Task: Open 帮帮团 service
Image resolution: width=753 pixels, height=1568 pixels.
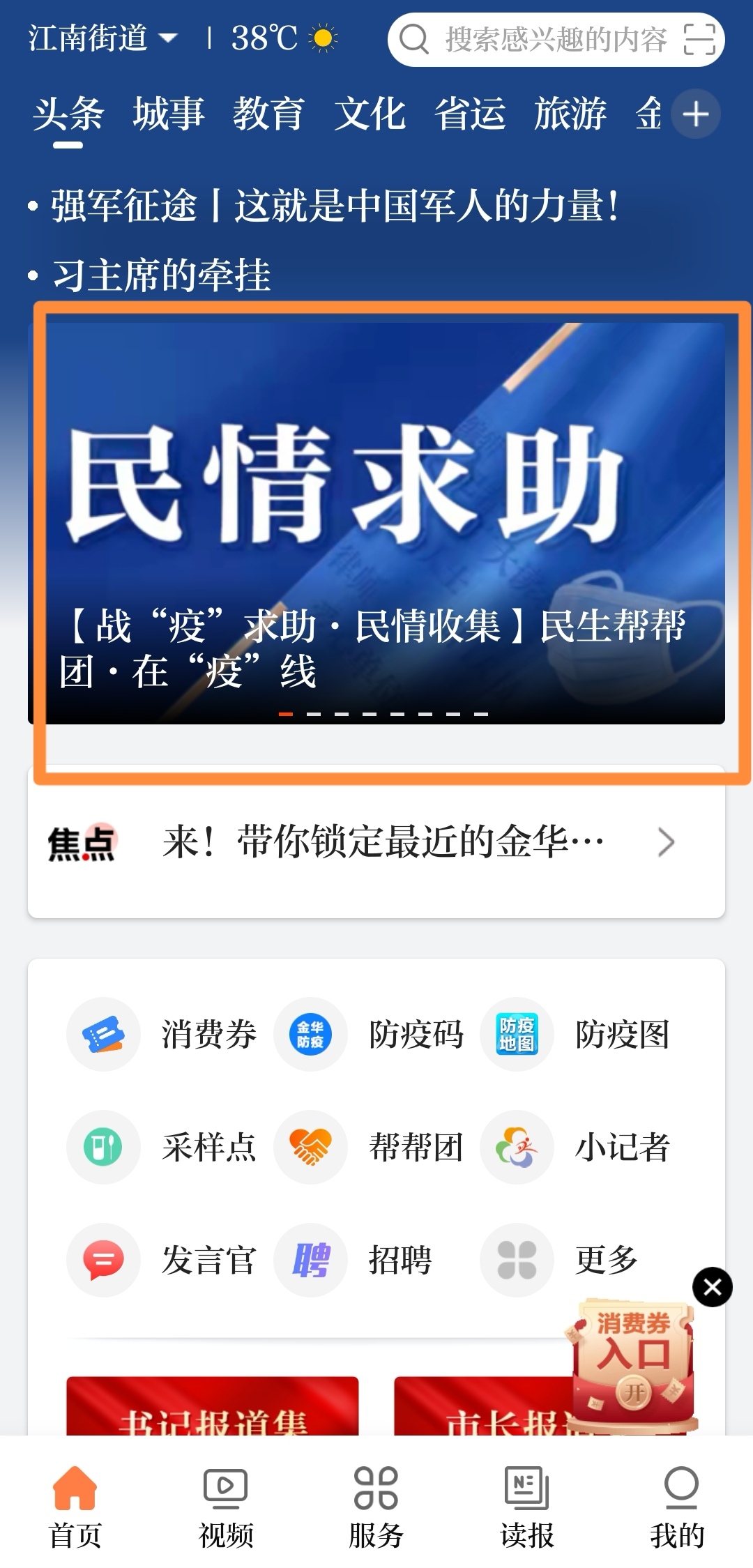Action: [x=371, y=1148]
